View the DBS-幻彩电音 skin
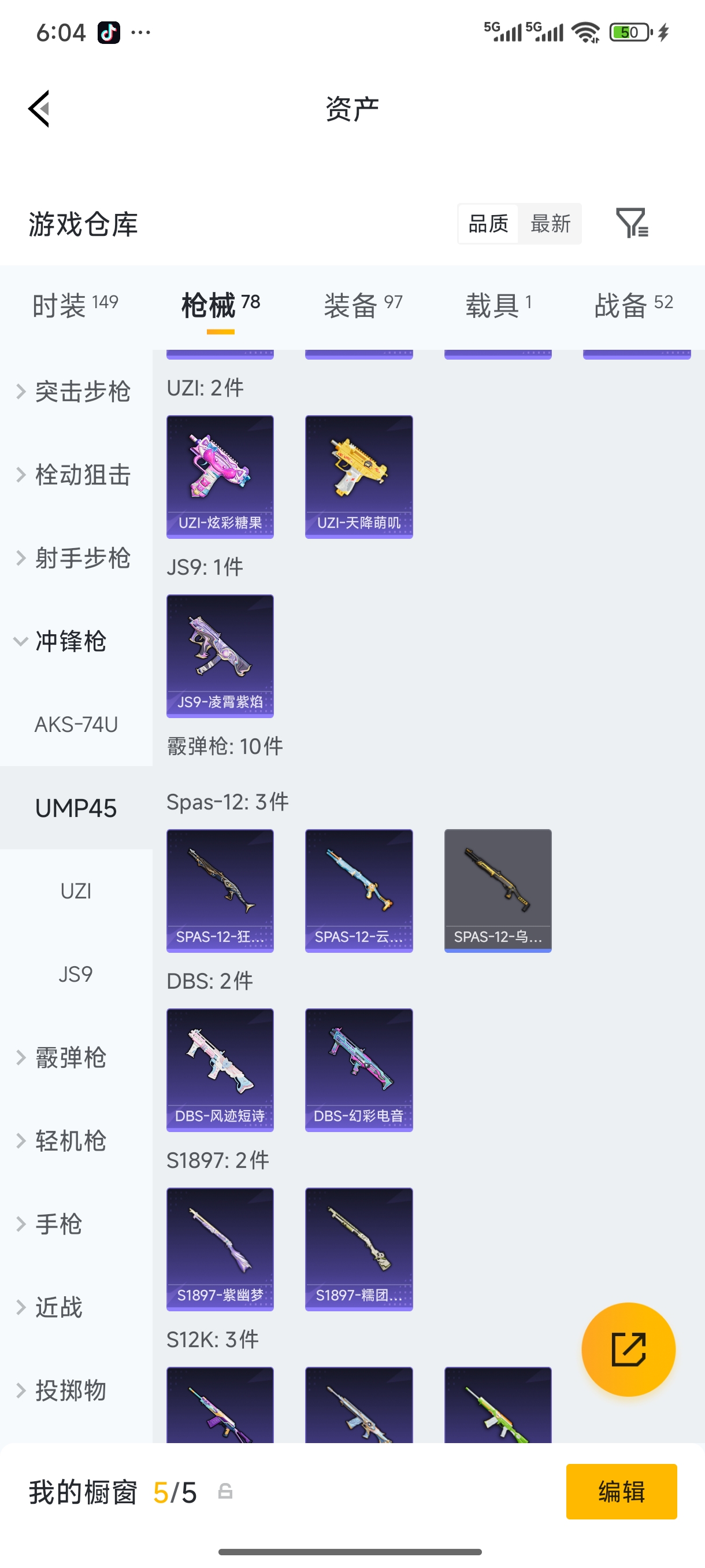The height and width of the screenshot is (1568, 705). [358, 1070]
